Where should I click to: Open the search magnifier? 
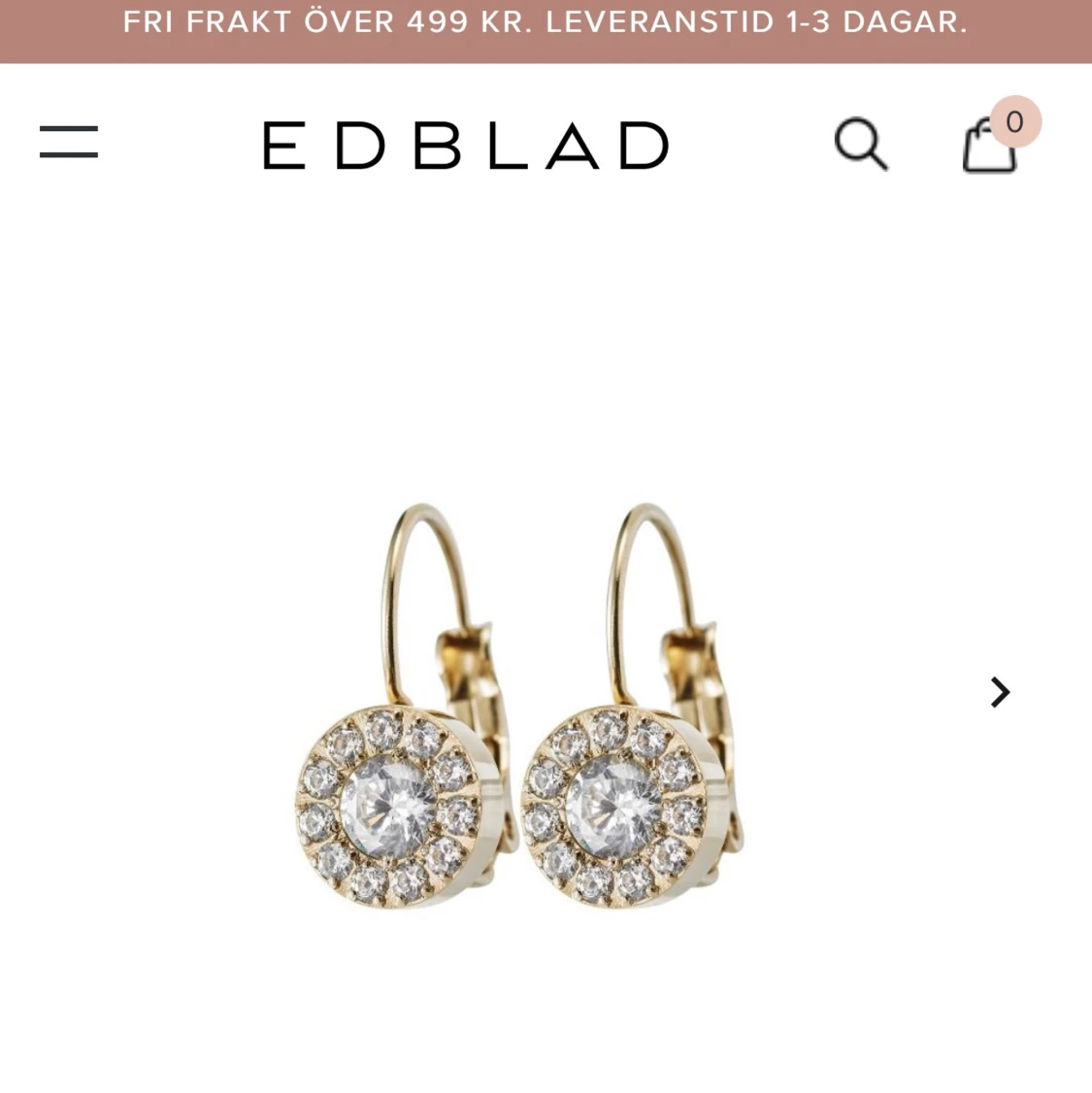coord(860,145)
